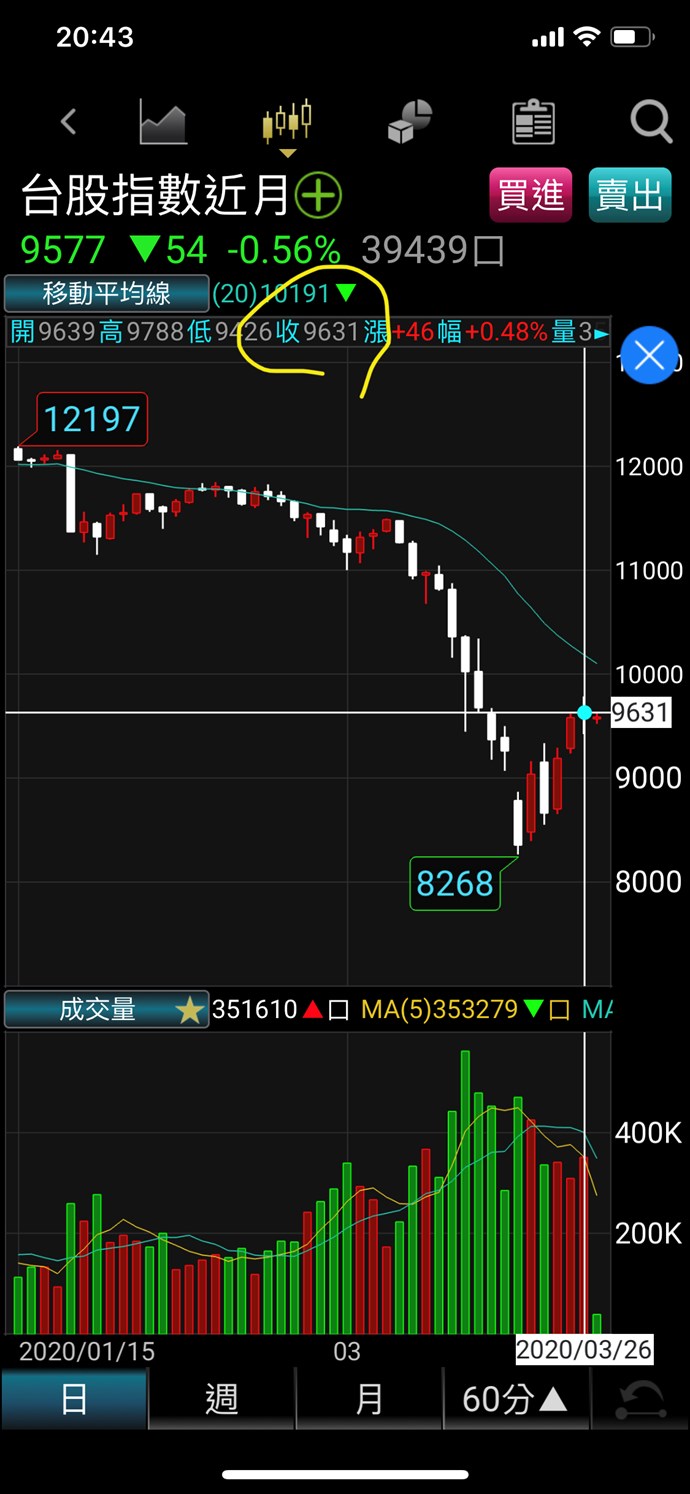The width and height of the screenshot is (690, 1494).
Task: Open the 移動平均線 indicator selector
Action: point(107,294)
